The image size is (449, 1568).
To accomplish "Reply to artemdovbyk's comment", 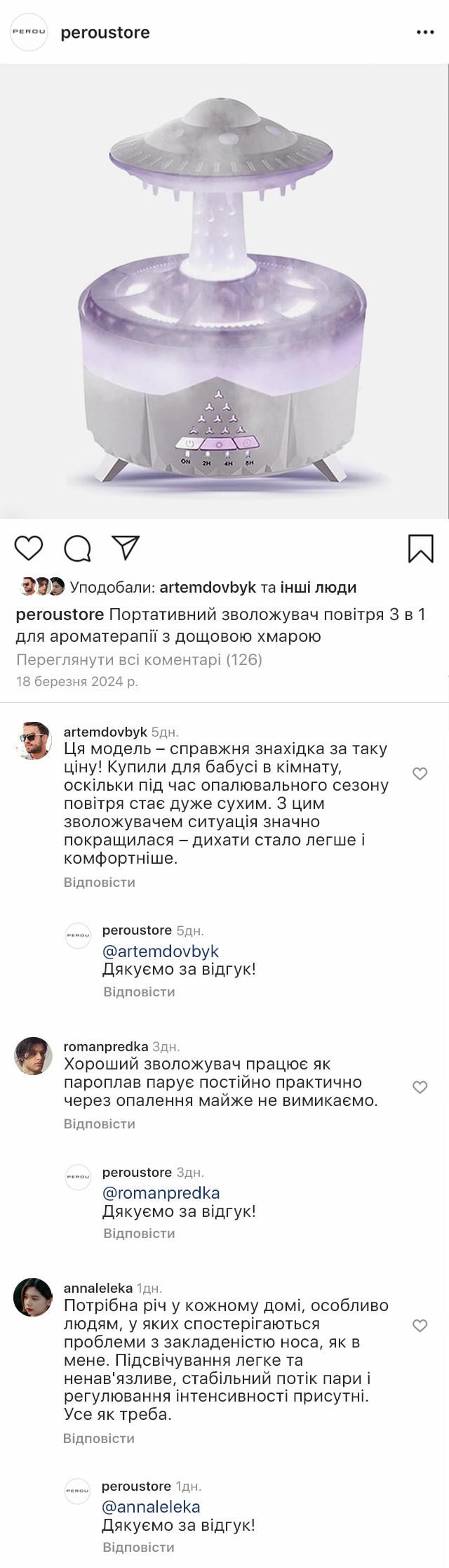I will pyautogui.click(x=100, y=882).
